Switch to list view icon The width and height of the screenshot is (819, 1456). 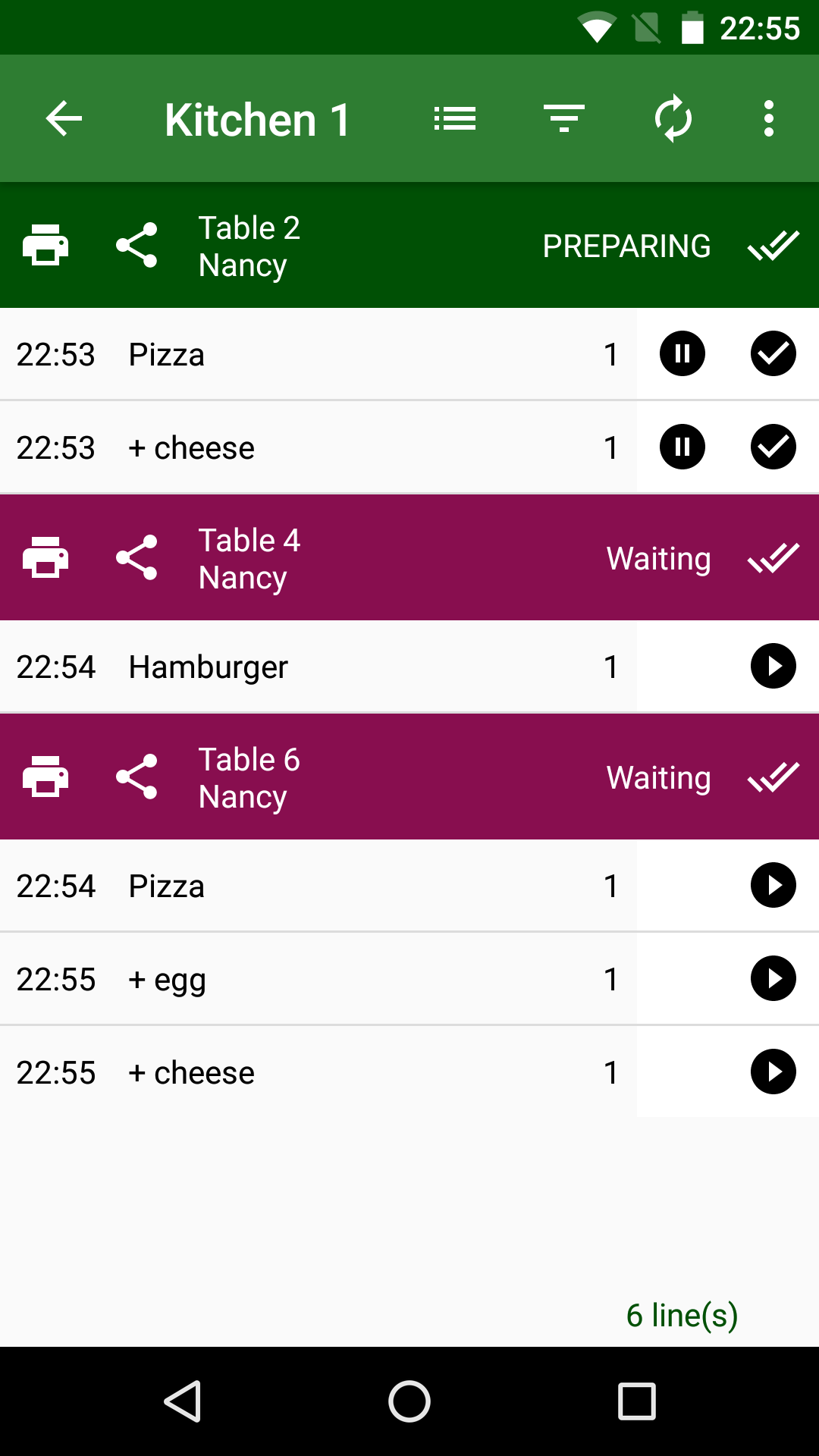[x=455, y=119]
